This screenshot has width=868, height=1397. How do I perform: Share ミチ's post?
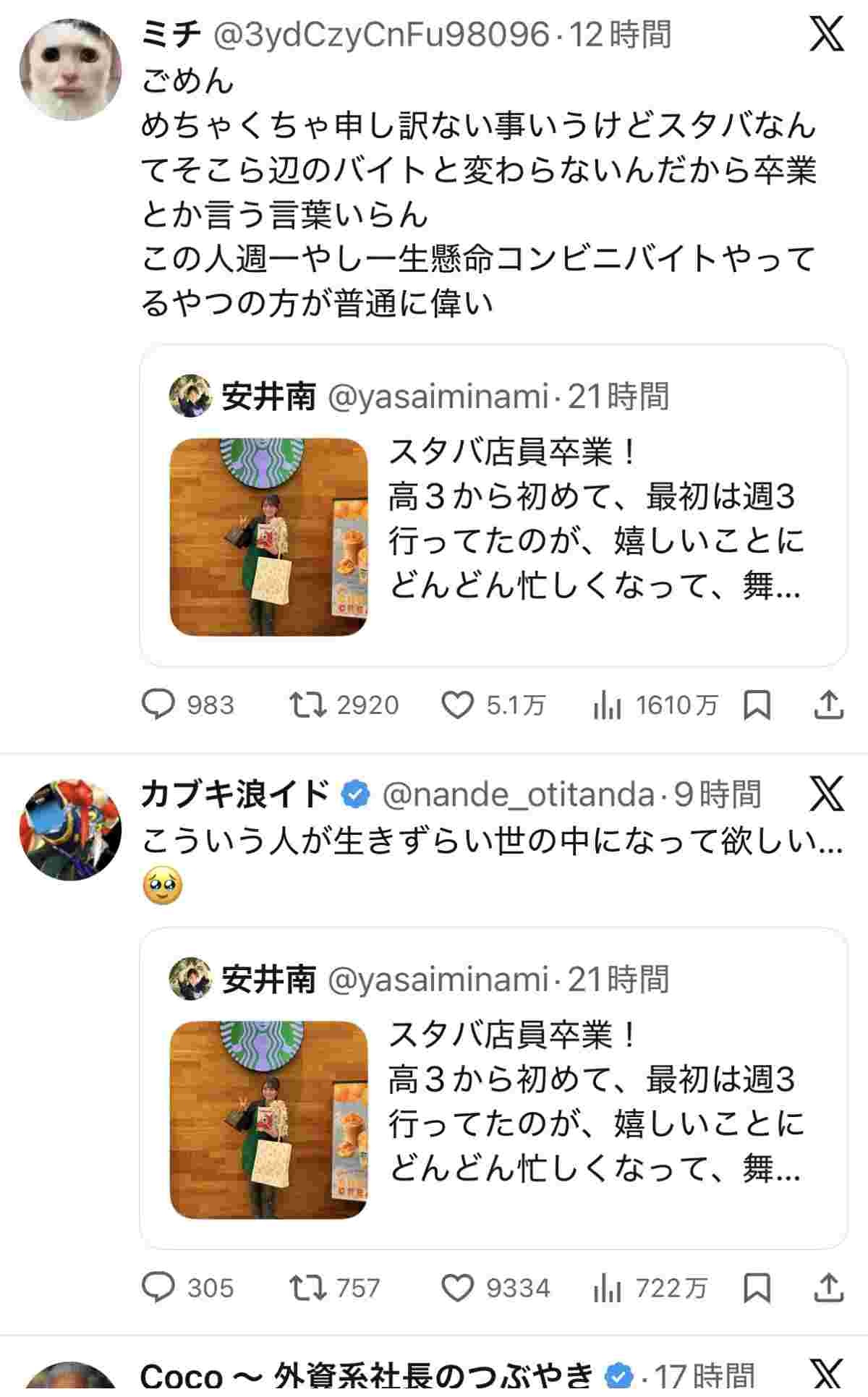pos(828,704)
